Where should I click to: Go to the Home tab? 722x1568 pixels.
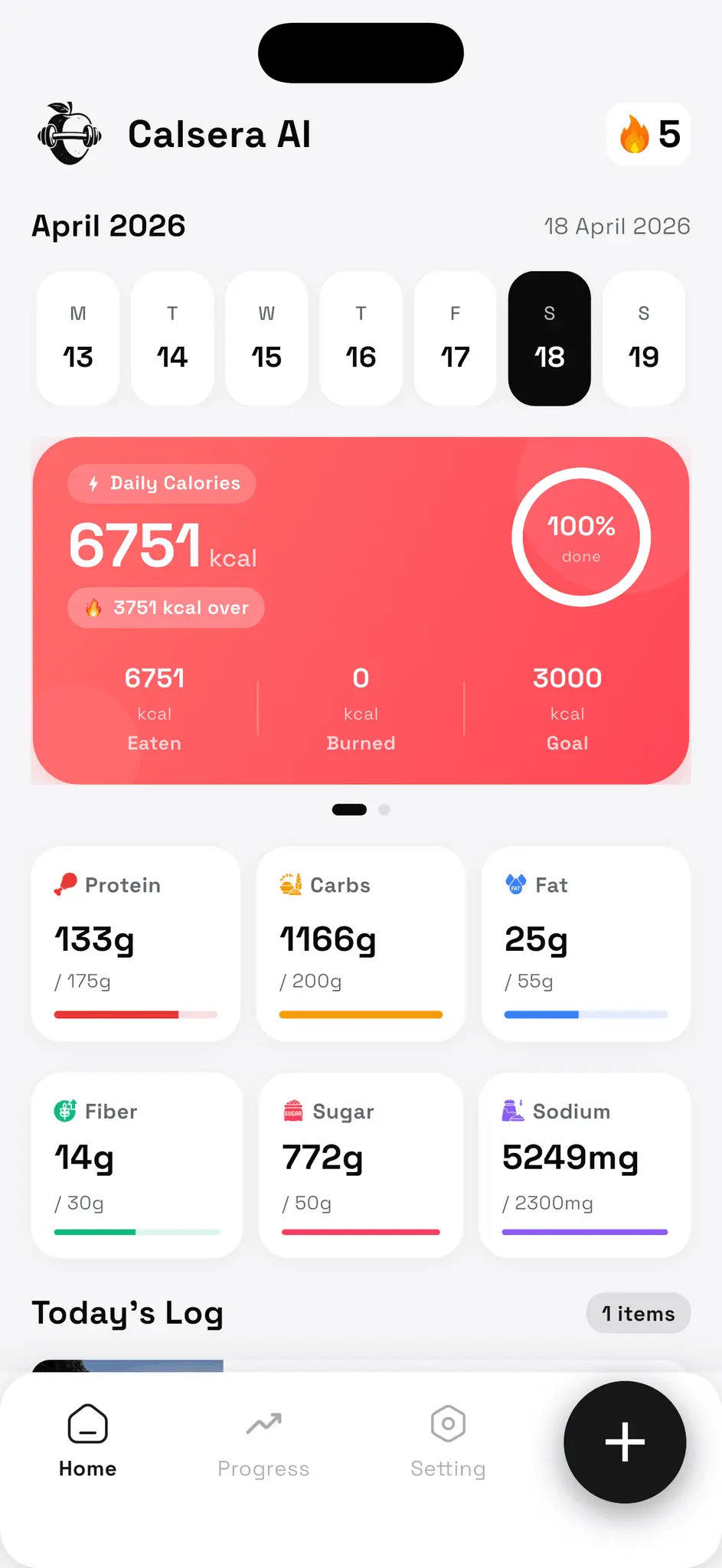coord(88,1442)
